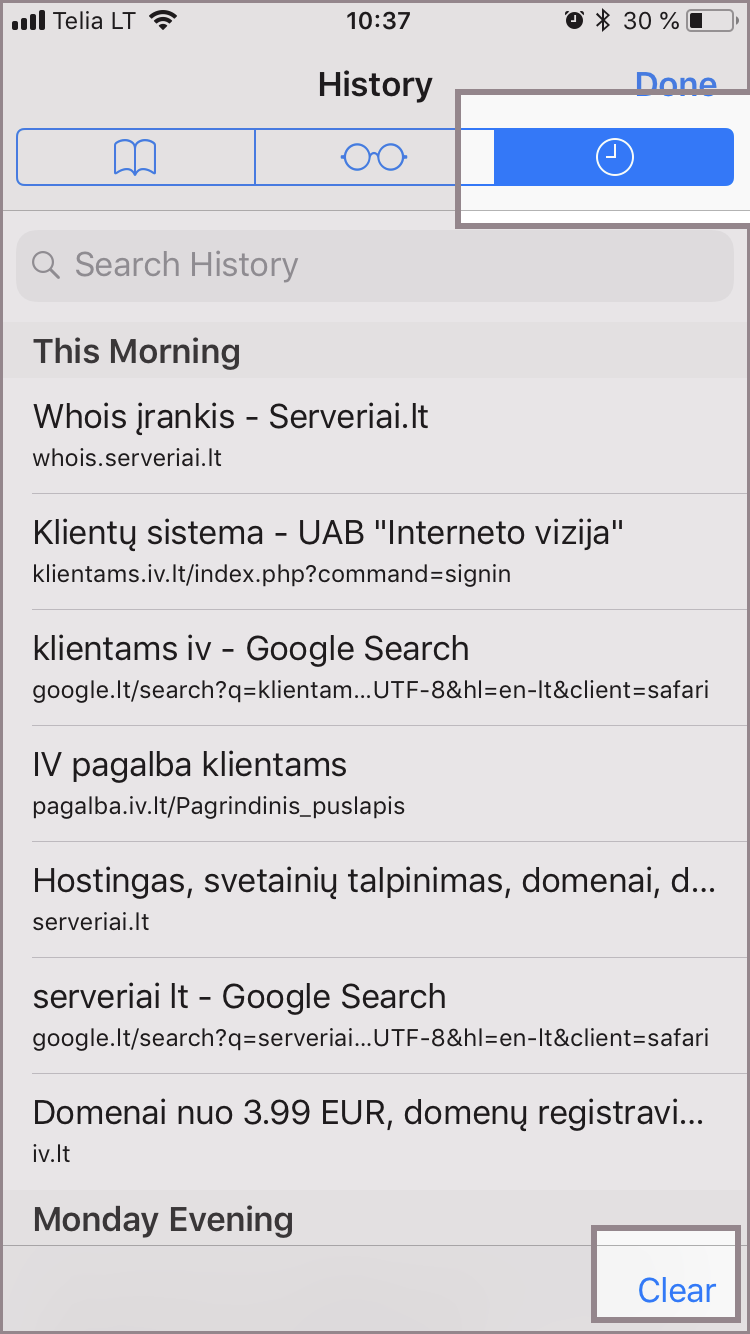Tap the Search History field
The width and height of the screenshot is (750, 1334).
click(x=375, y=265)
